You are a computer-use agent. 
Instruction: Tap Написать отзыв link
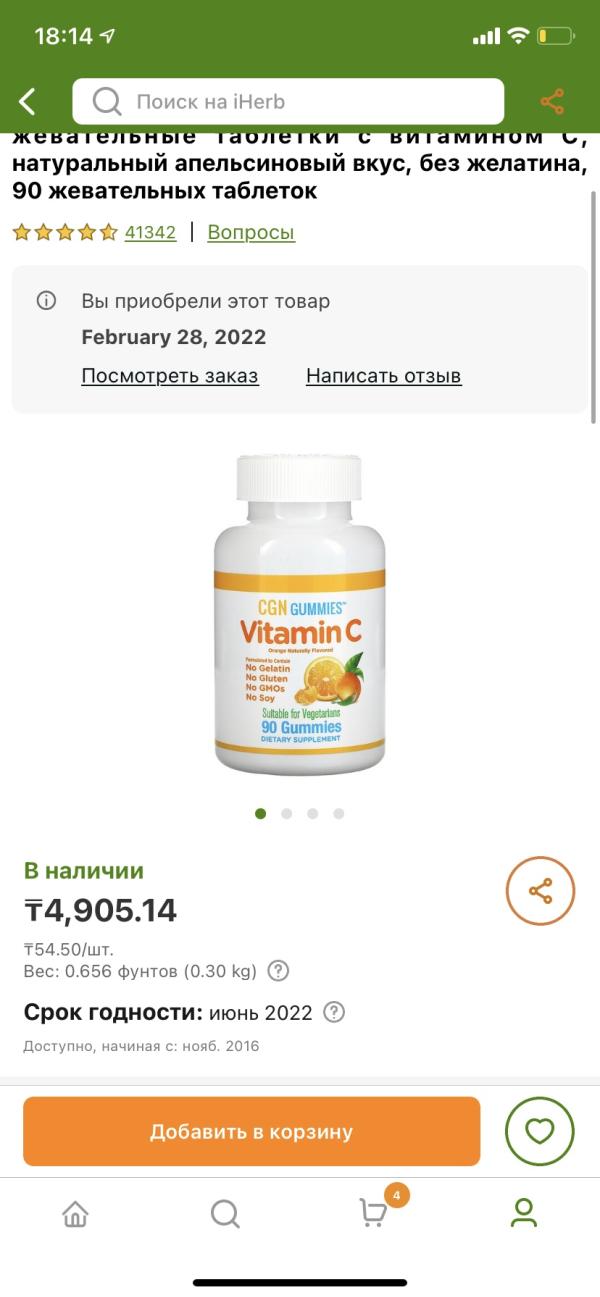tap(383, 376)
